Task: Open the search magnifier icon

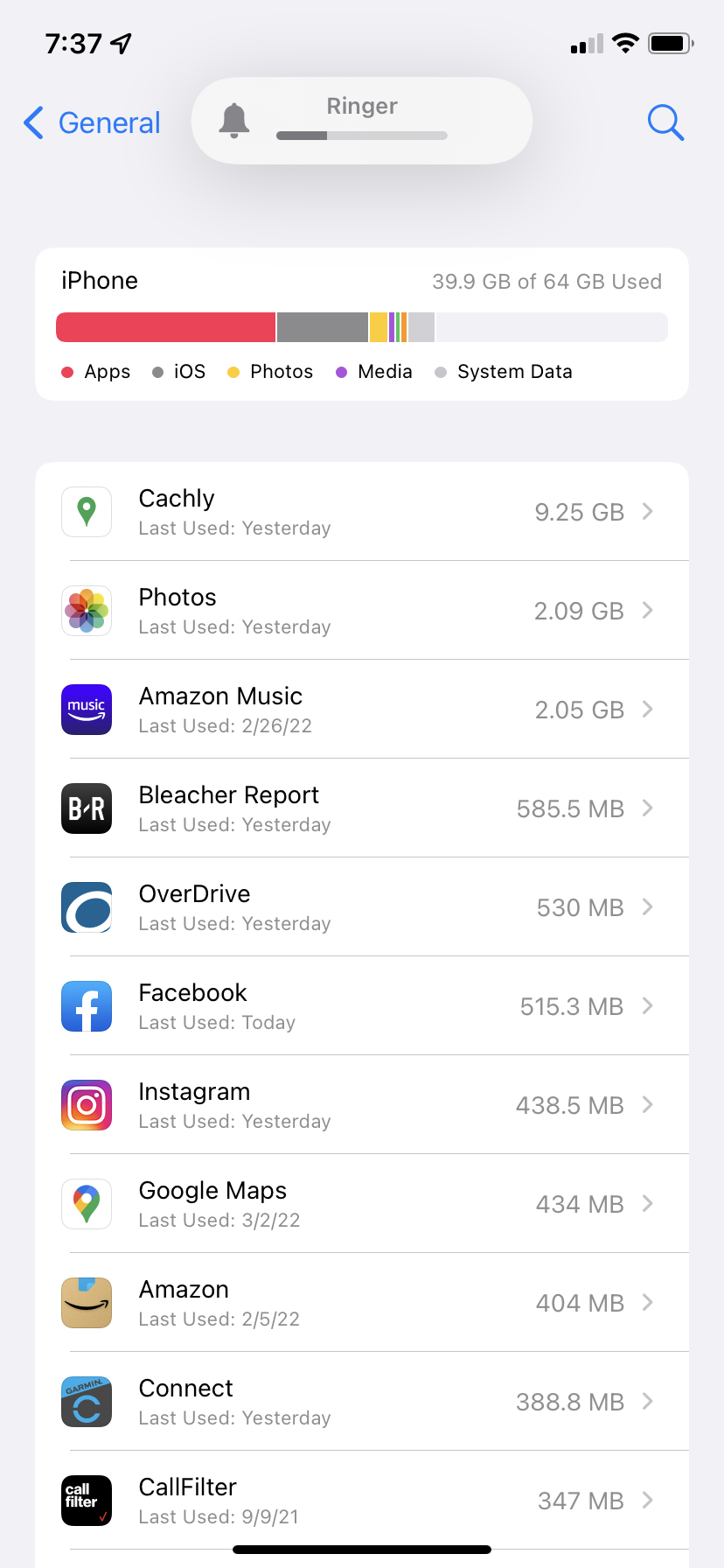Action: pos(665,122)
